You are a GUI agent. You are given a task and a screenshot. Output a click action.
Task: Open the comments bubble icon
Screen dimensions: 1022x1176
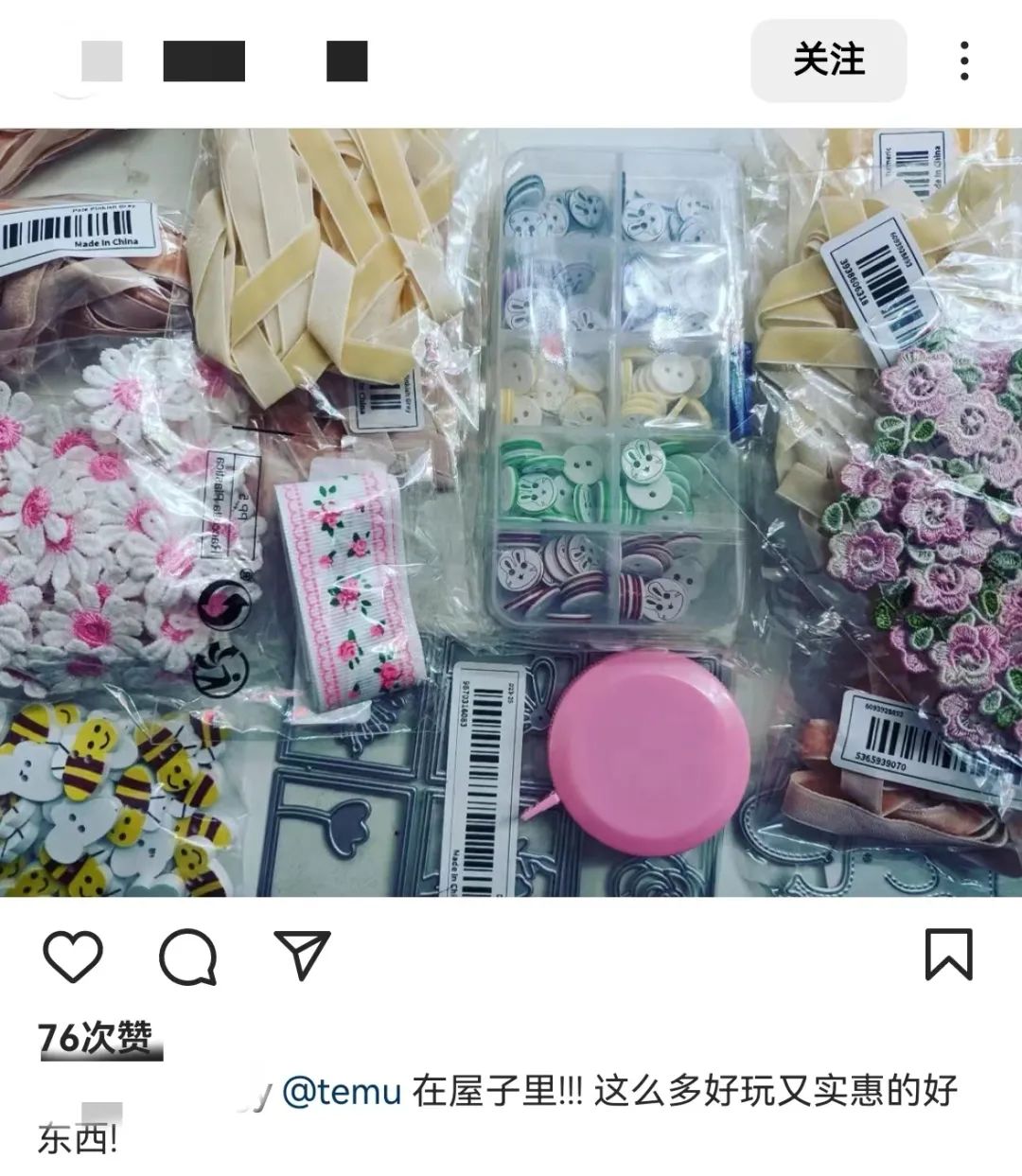pyautogui.click(x=188, y=956)
